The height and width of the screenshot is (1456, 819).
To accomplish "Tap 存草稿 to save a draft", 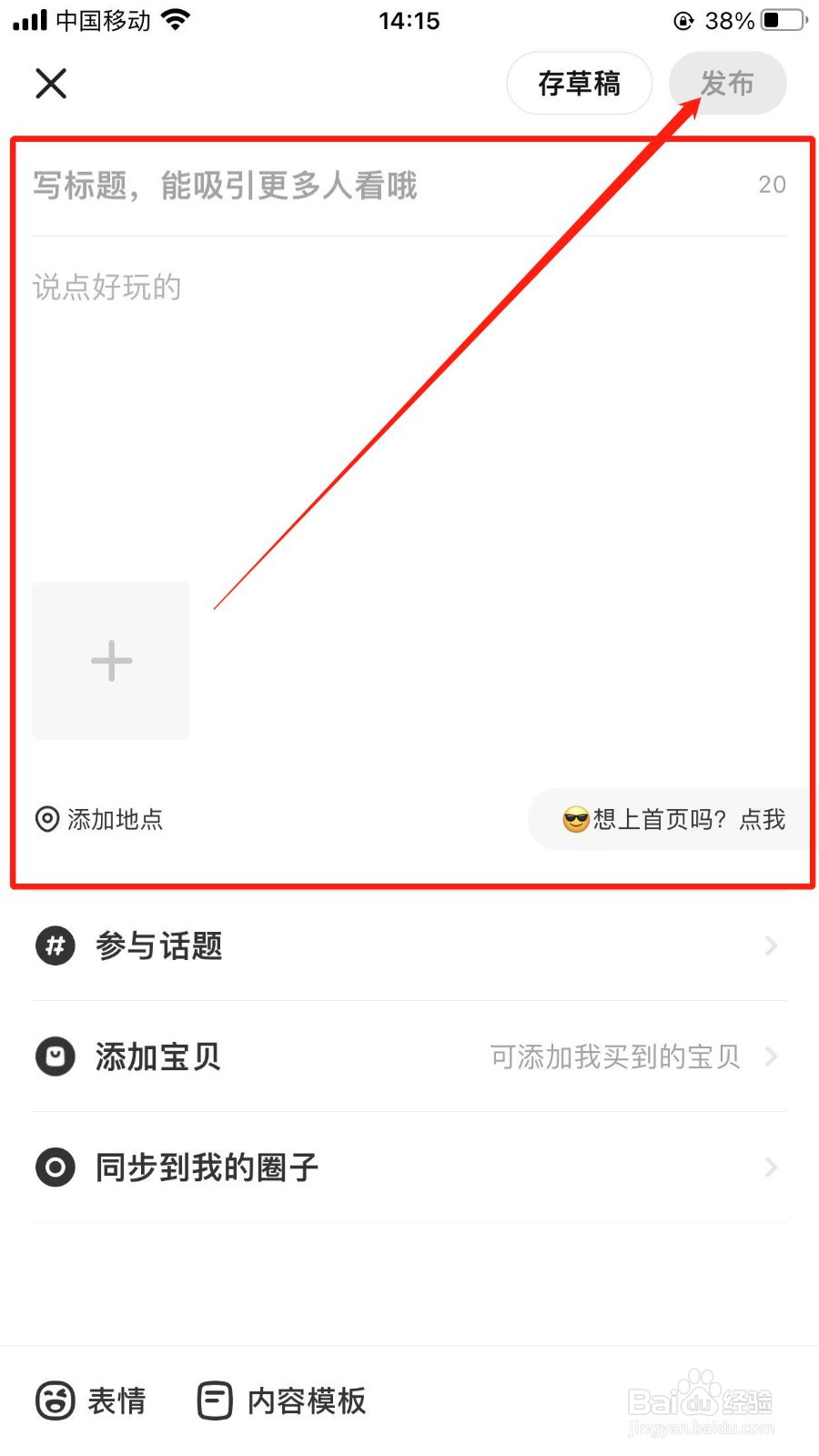I will coord(579,83).
